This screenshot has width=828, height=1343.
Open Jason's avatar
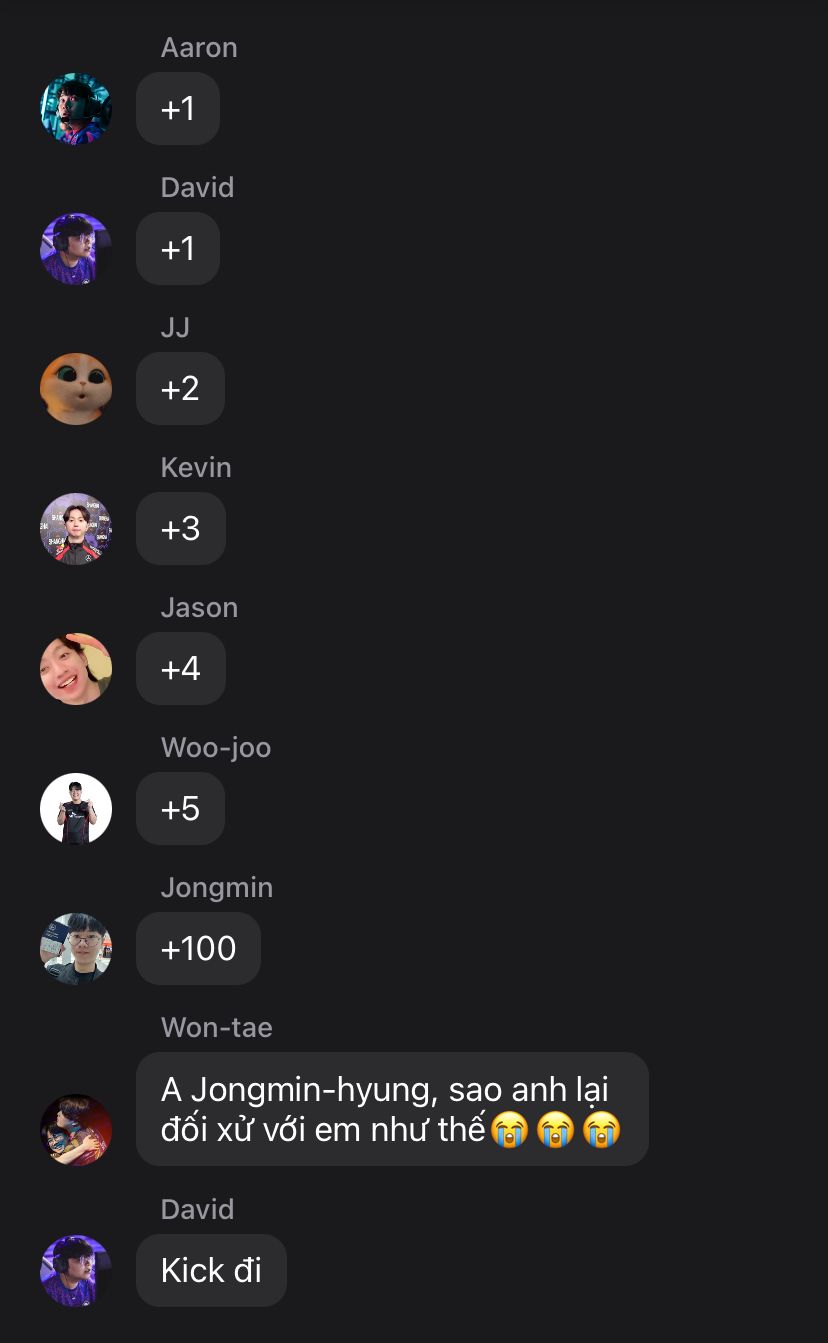coord(76,669)
